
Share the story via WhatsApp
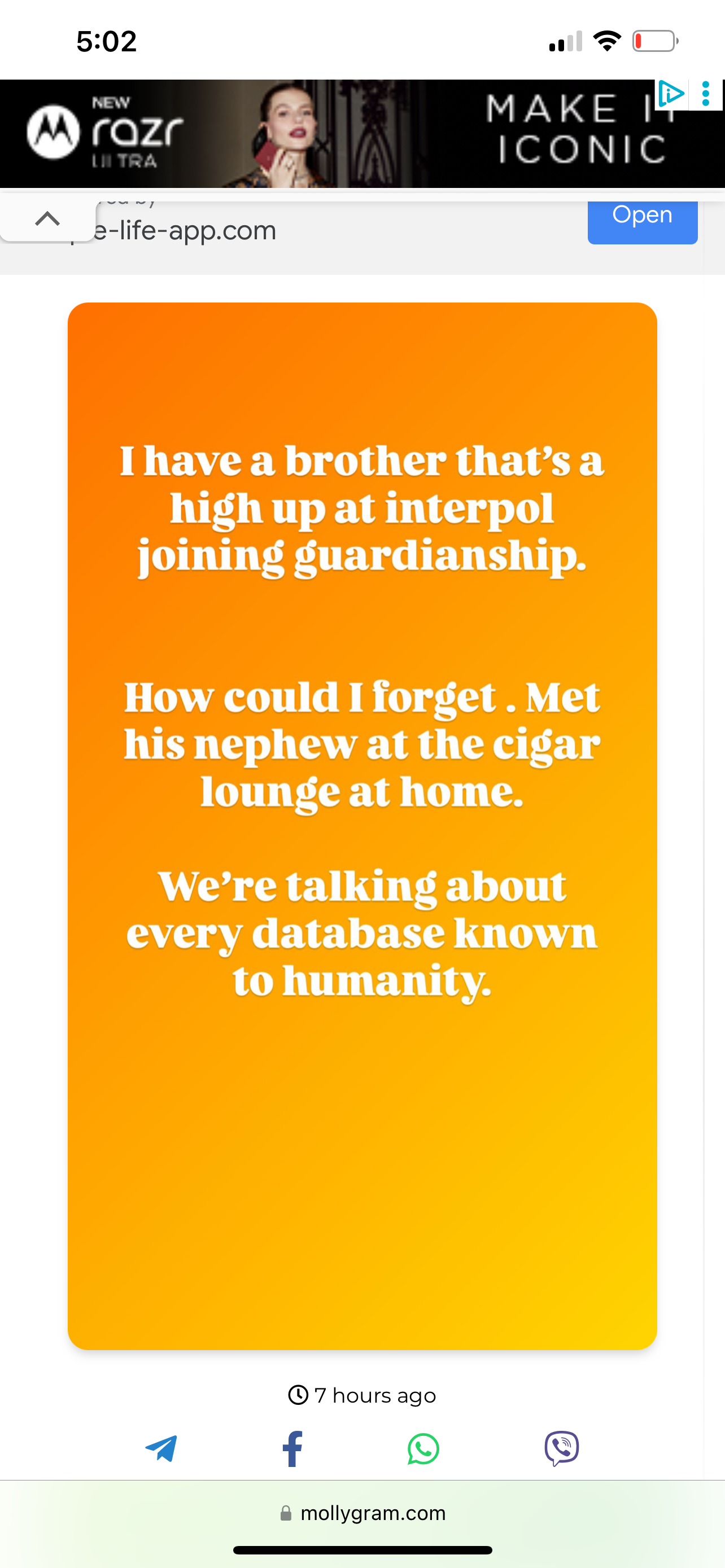pyautogui.click(x=423, y=1448)
